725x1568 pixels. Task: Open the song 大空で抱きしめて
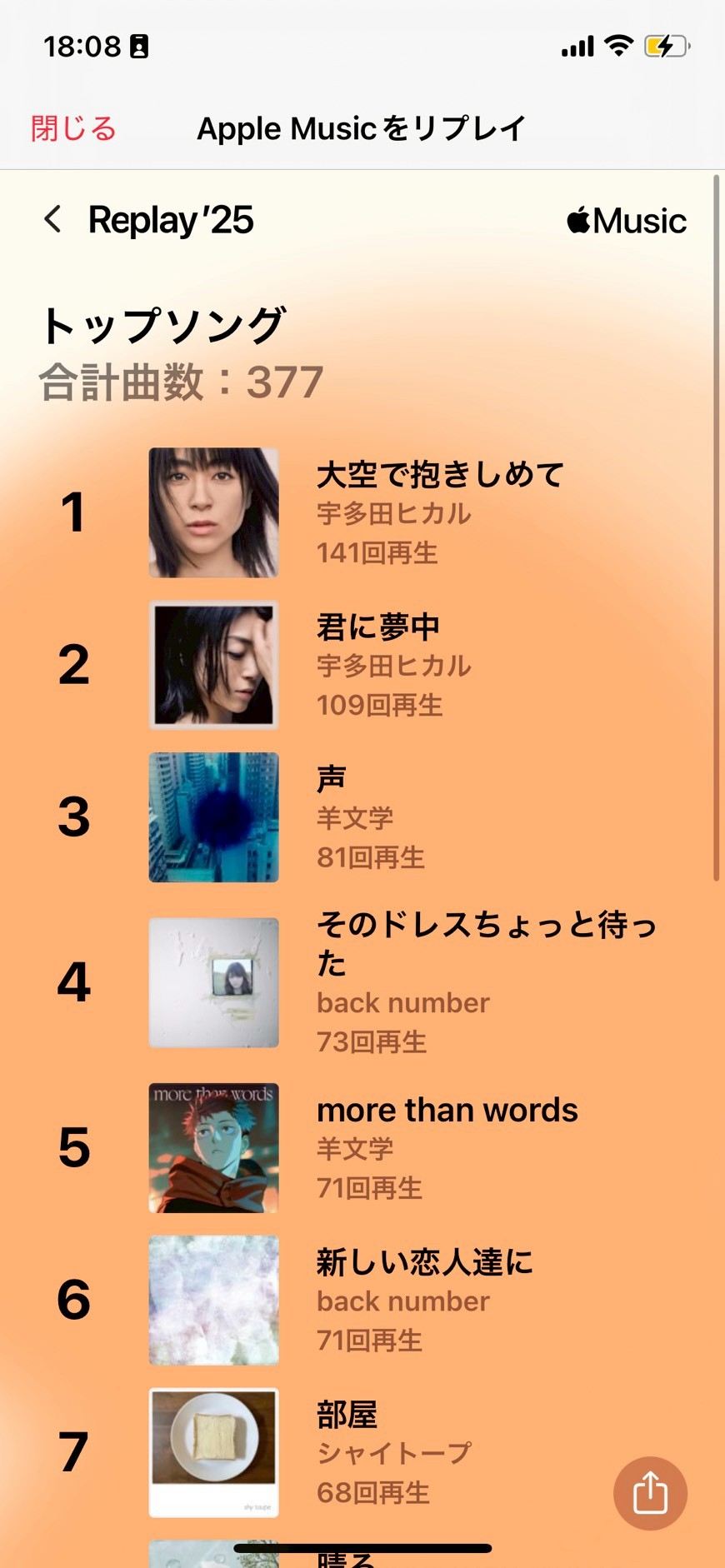[x=440, y=475]
